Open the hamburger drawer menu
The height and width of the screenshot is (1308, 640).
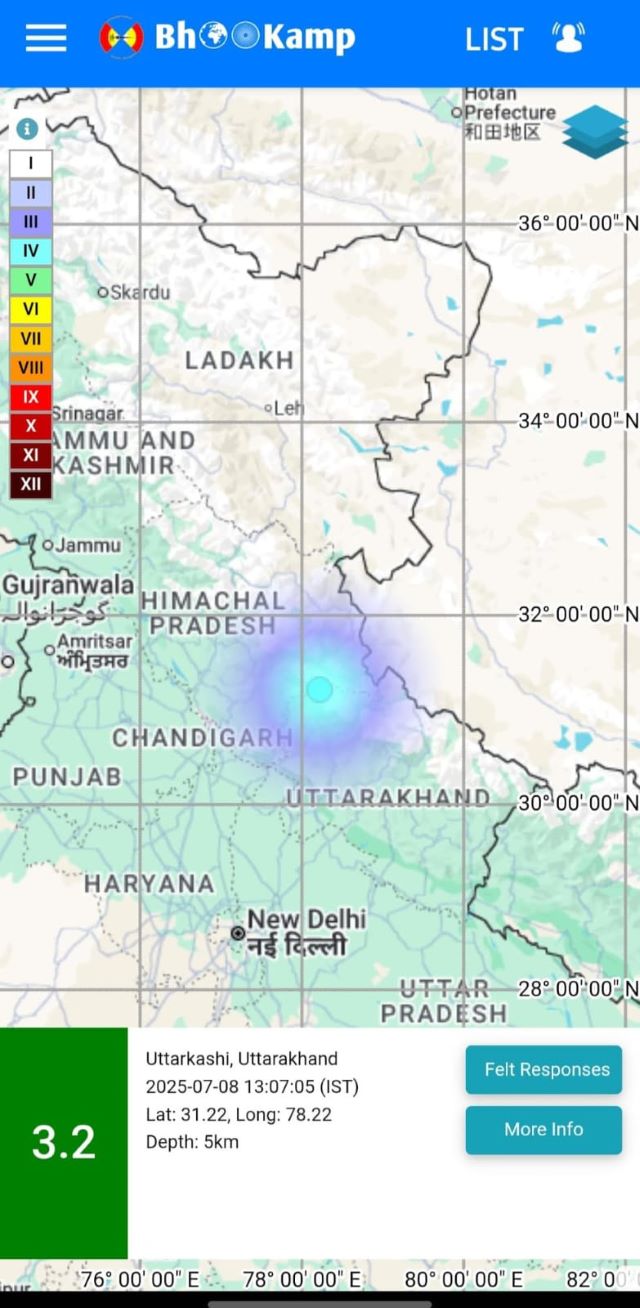click(x=46, y=38)
